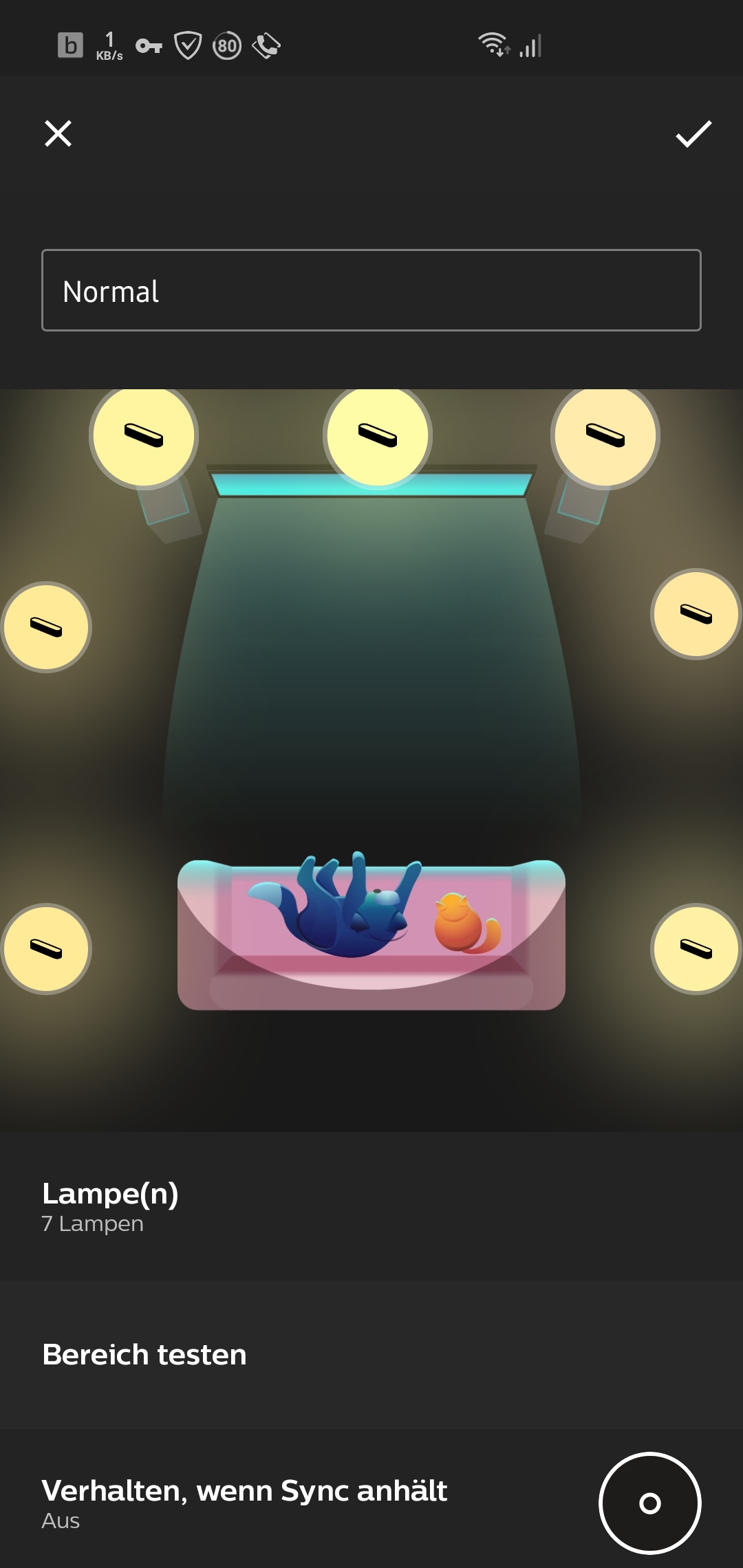Close the entertainment area editor
This screenshot has height=1568, width=743.
[x=58, y=133]
